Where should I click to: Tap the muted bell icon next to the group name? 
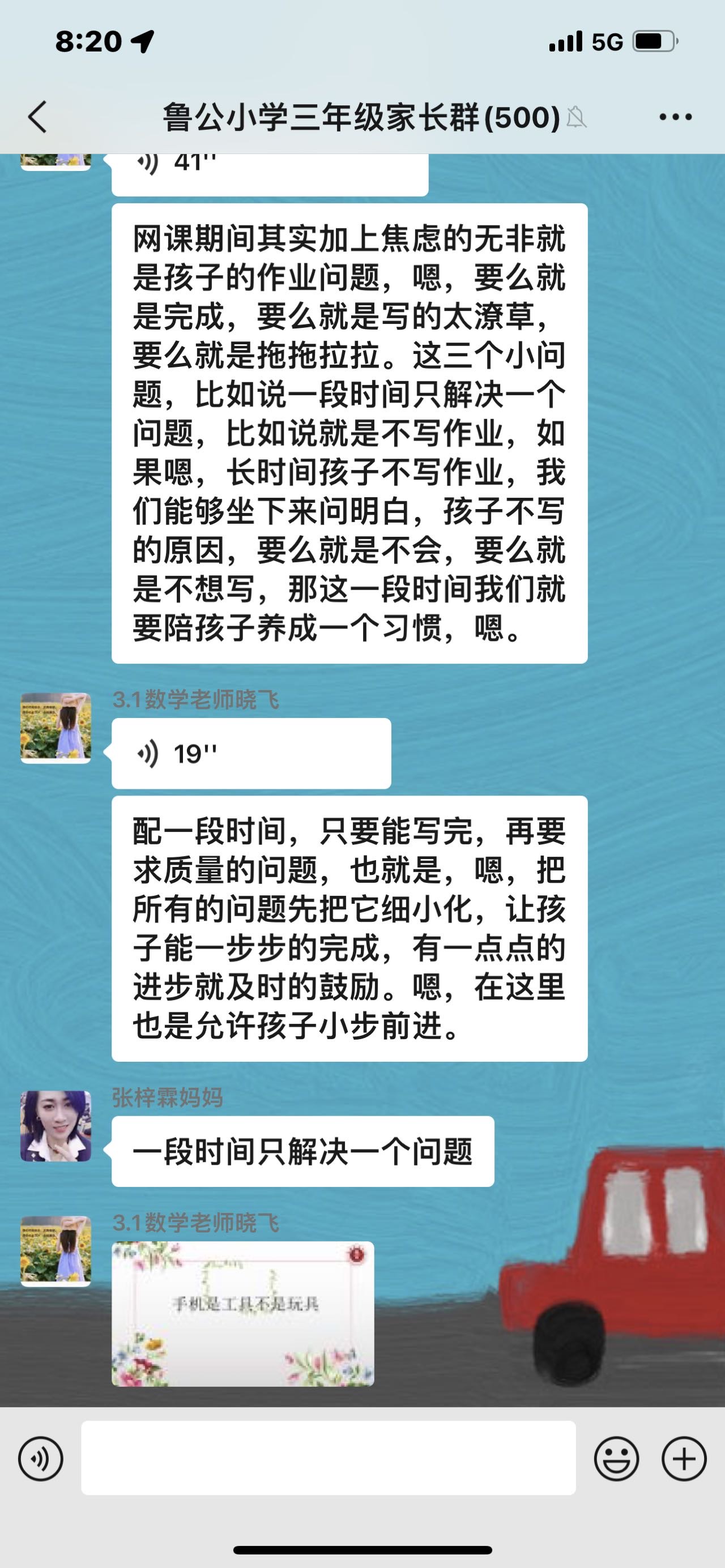pos(578,117)
